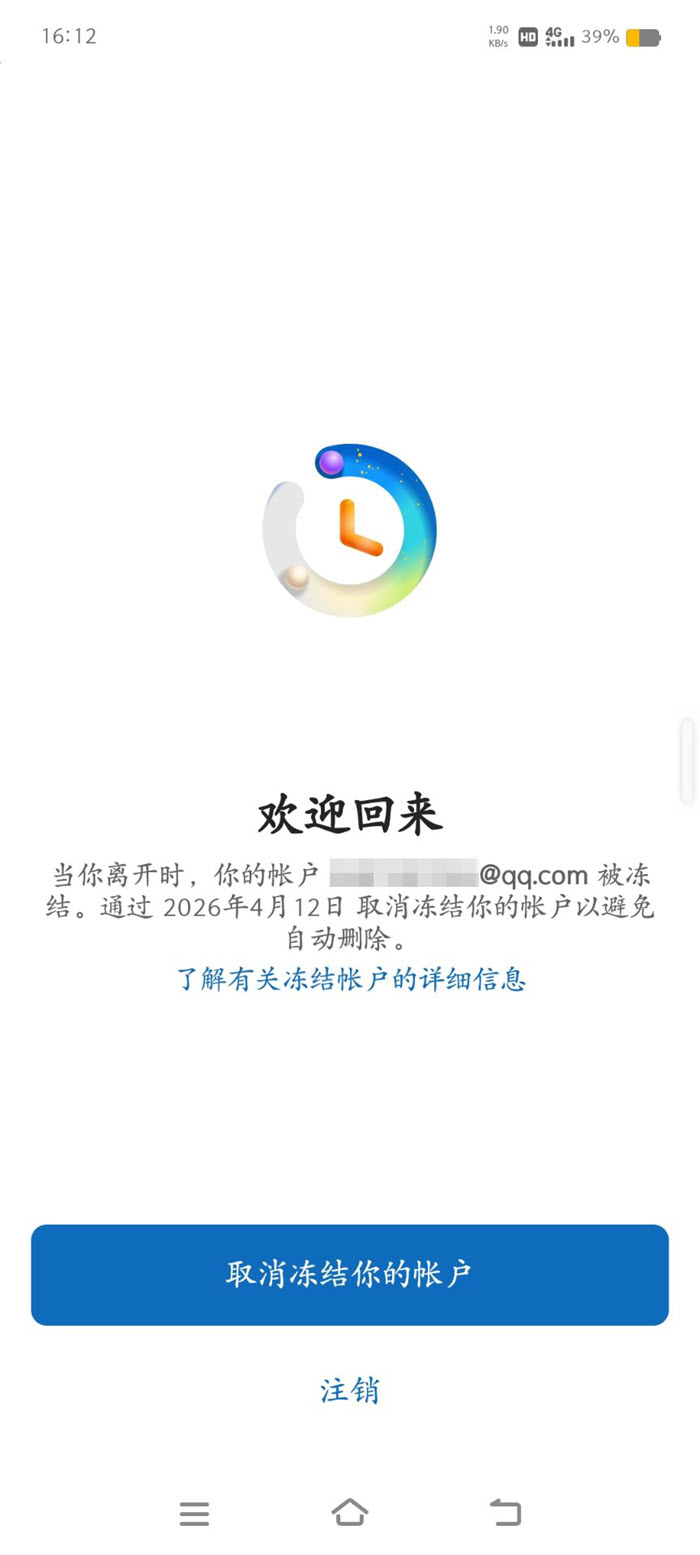Tap 取消冻结你的帐户 button

point(349,1274)
